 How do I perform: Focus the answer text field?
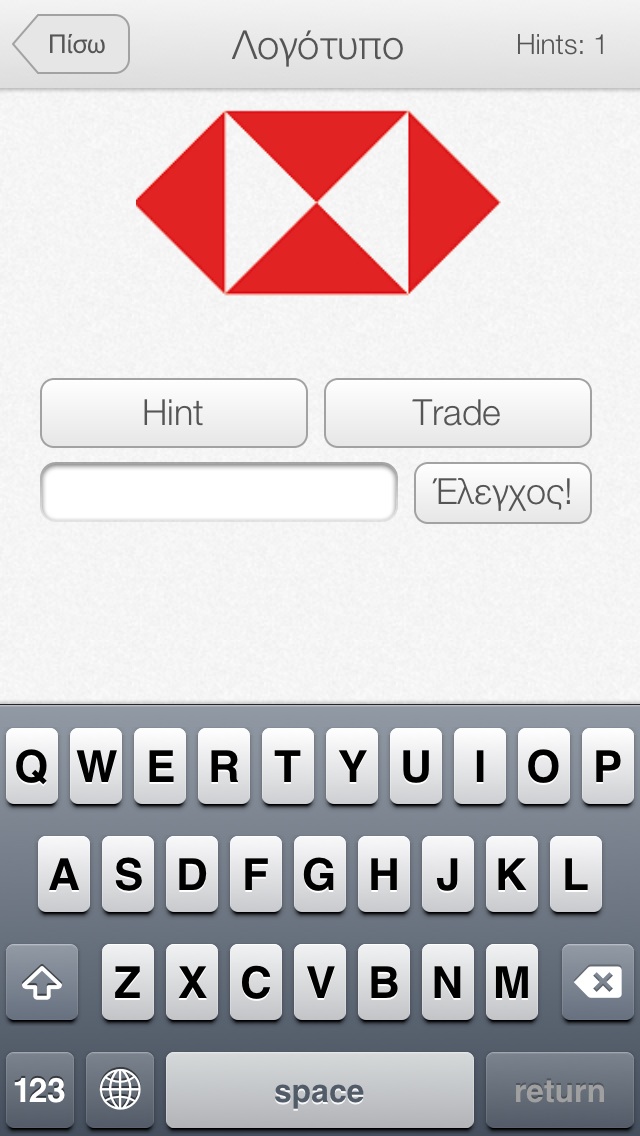[x=219, y=492]
